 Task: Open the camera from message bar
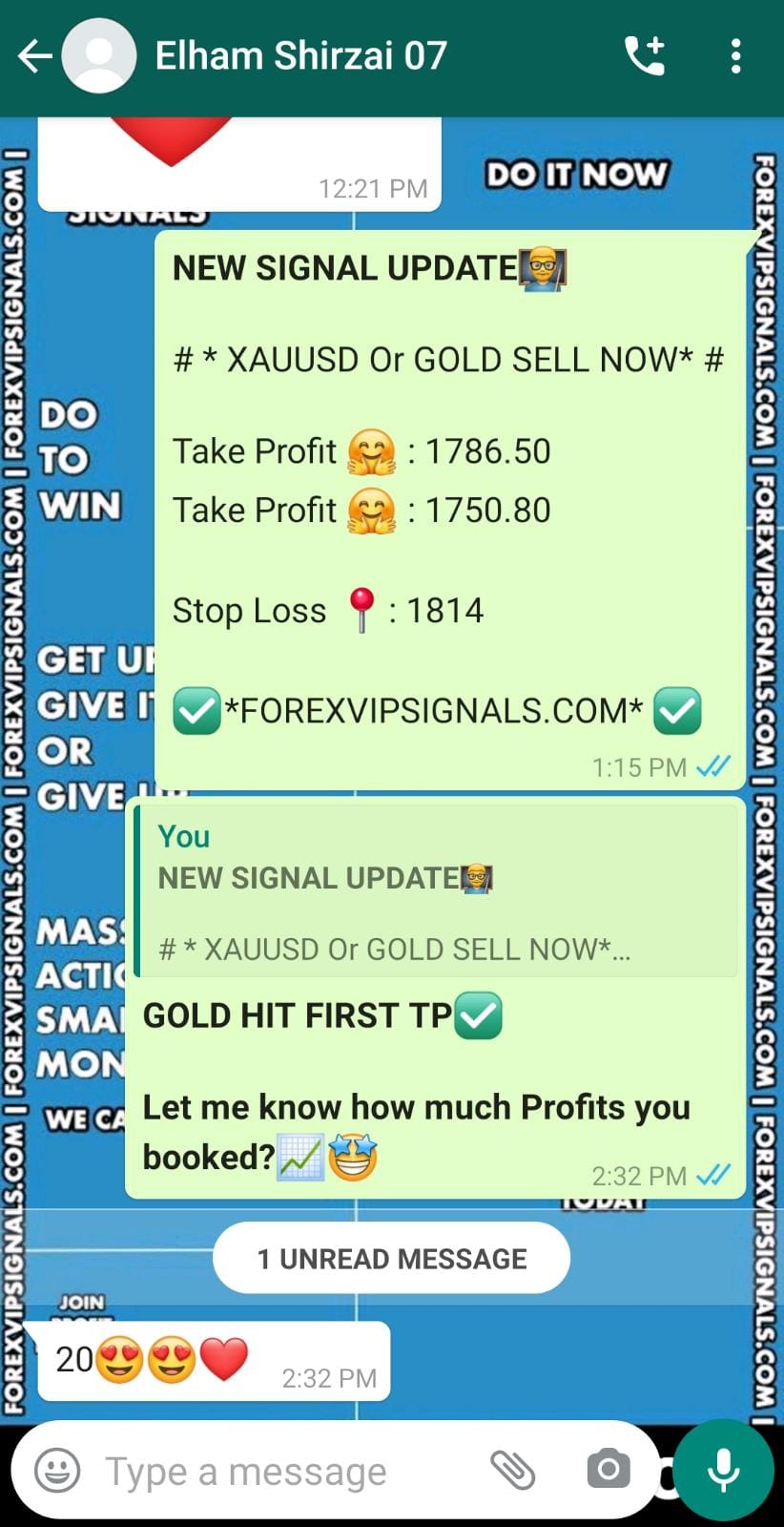608,1470
